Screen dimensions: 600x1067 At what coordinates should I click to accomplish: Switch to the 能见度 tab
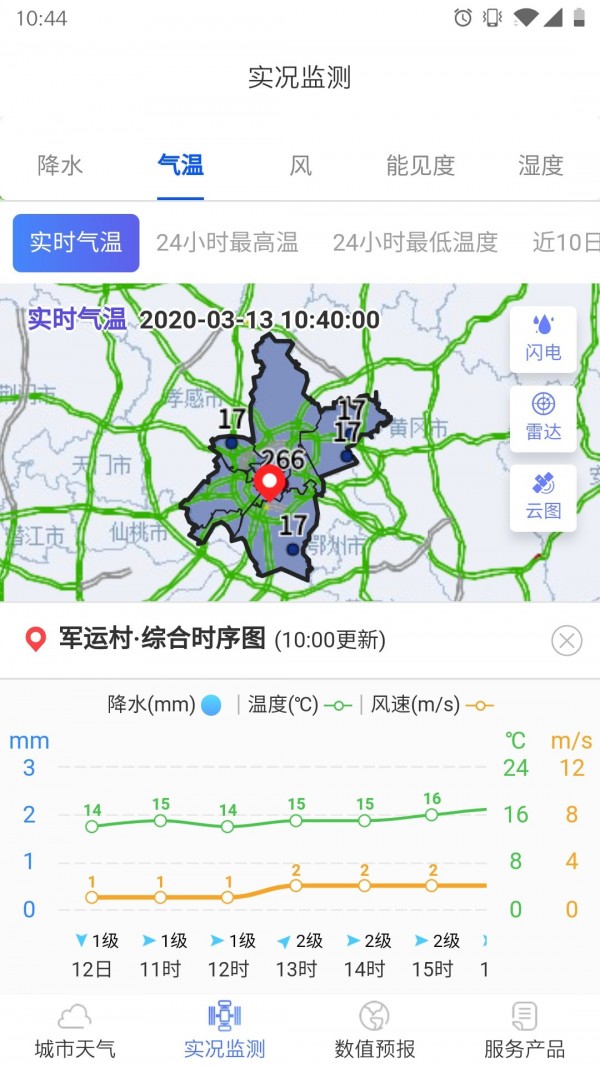point(420,165)
